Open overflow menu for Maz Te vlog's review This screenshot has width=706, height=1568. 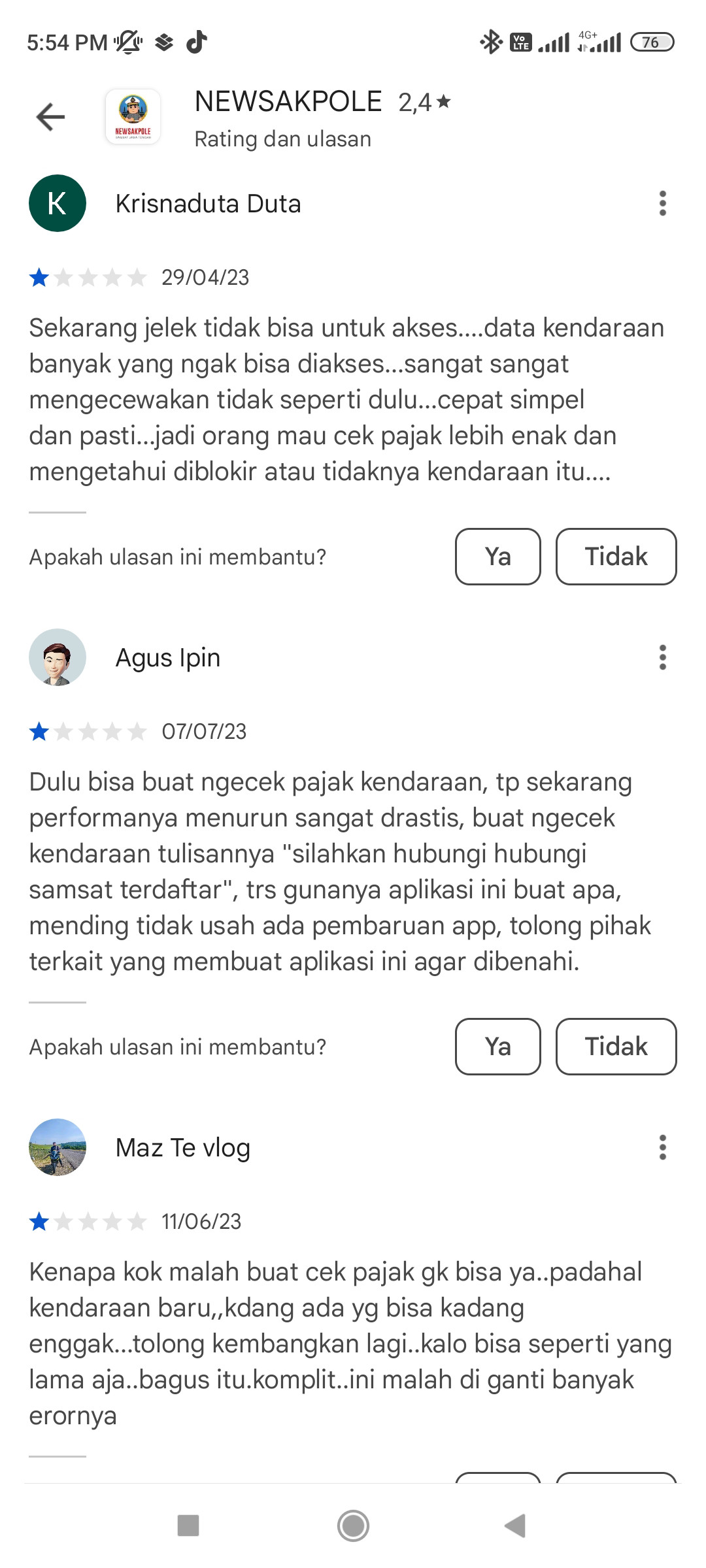click(x=662, y=1147)
